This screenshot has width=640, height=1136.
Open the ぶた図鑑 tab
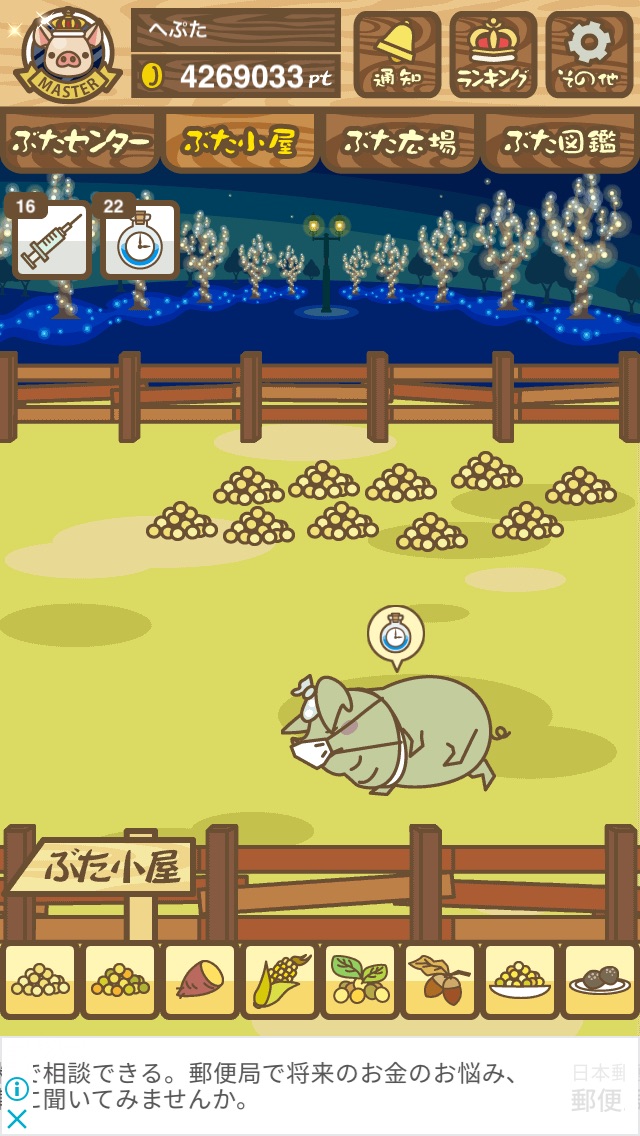click(x=560, y=142)
